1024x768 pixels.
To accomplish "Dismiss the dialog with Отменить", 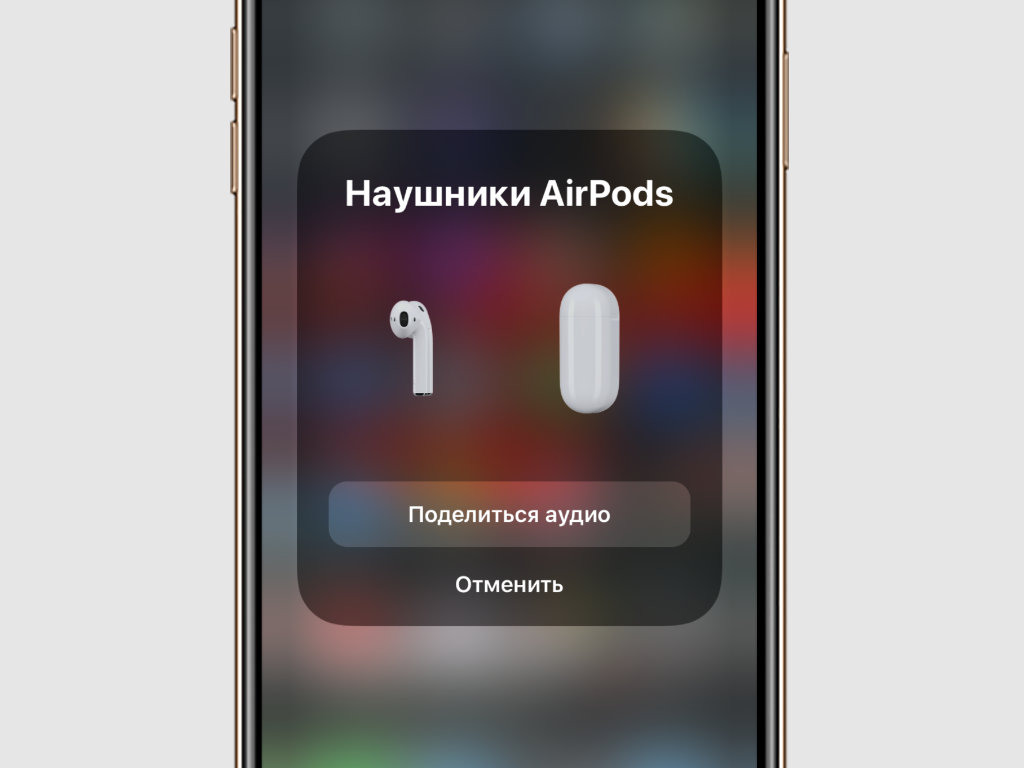I will (x=509, y=585).
